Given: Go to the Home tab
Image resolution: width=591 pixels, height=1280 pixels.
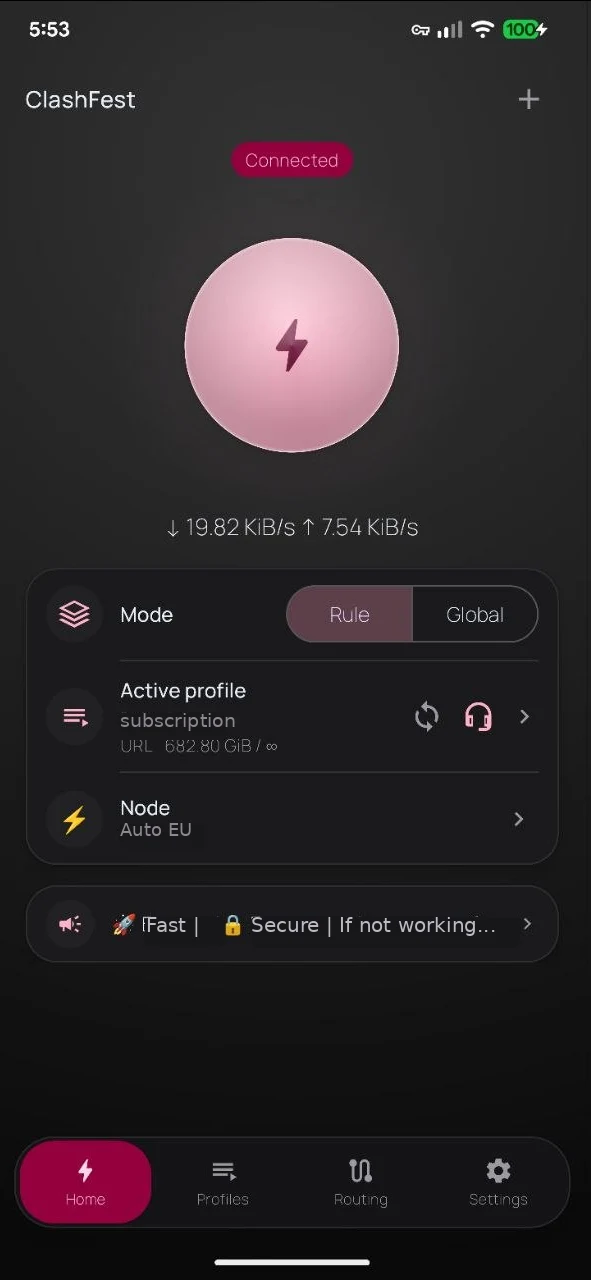Looking at the screenshot, I should tap(85, 1182).
